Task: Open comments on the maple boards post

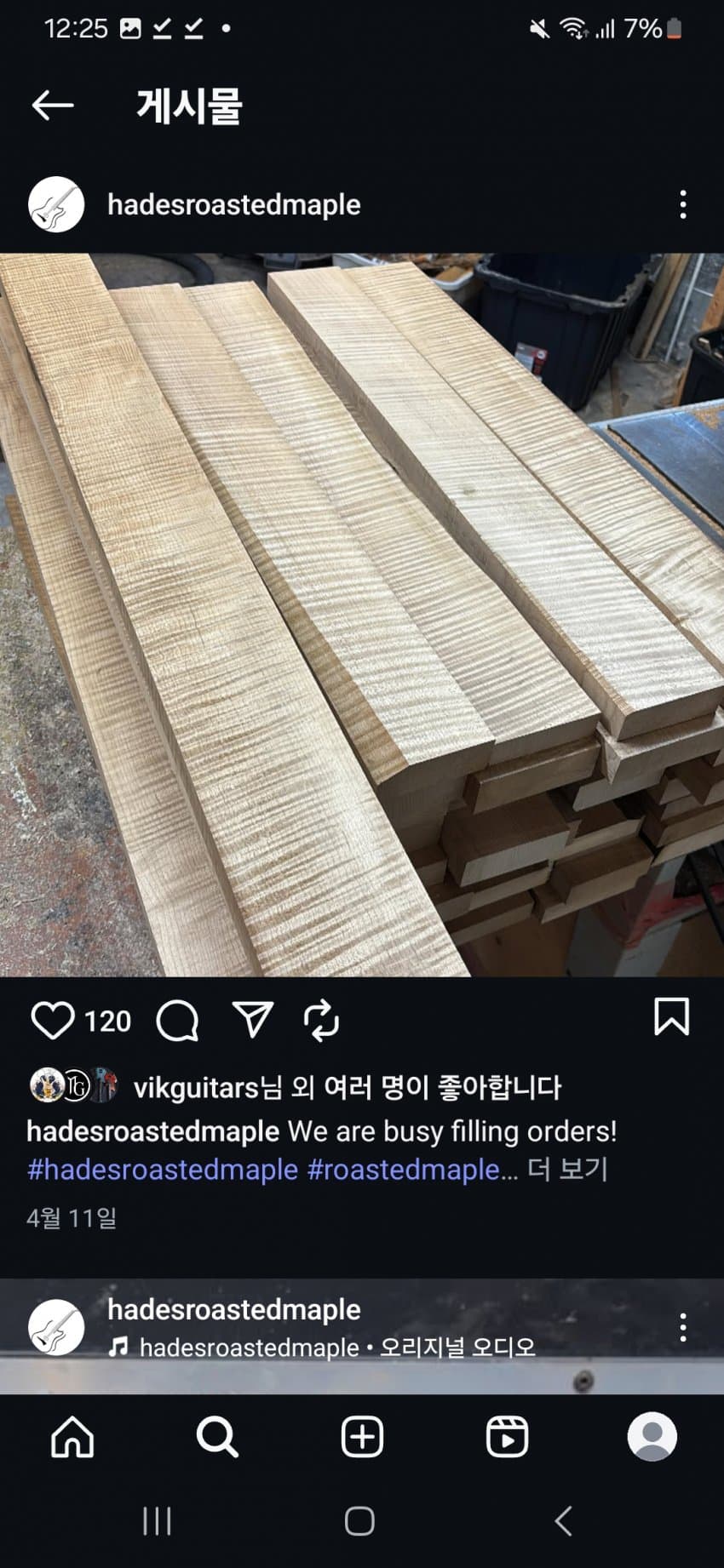Action: (x=177, y=1020)
